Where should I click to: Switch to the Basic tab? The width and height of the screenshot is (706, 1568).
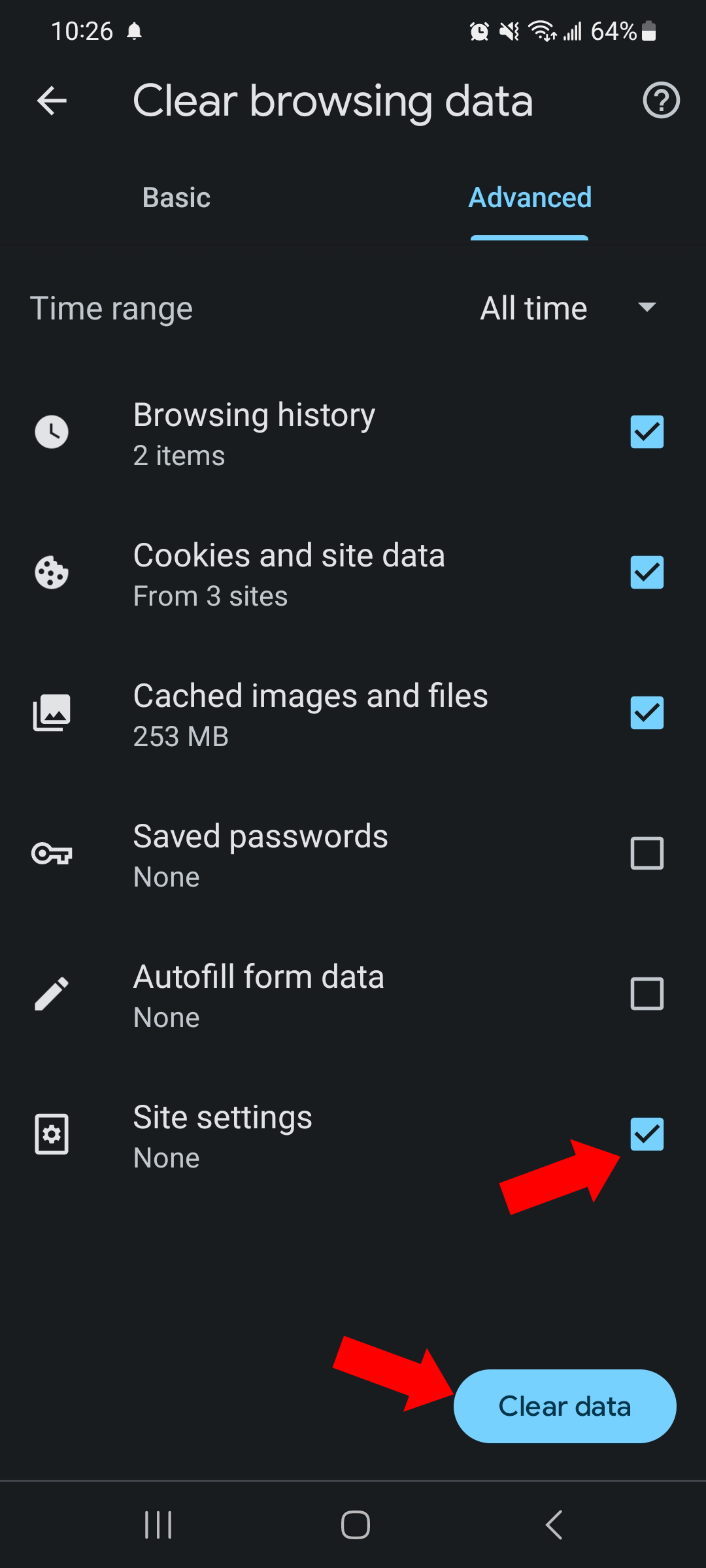click(x=176, y=197)
